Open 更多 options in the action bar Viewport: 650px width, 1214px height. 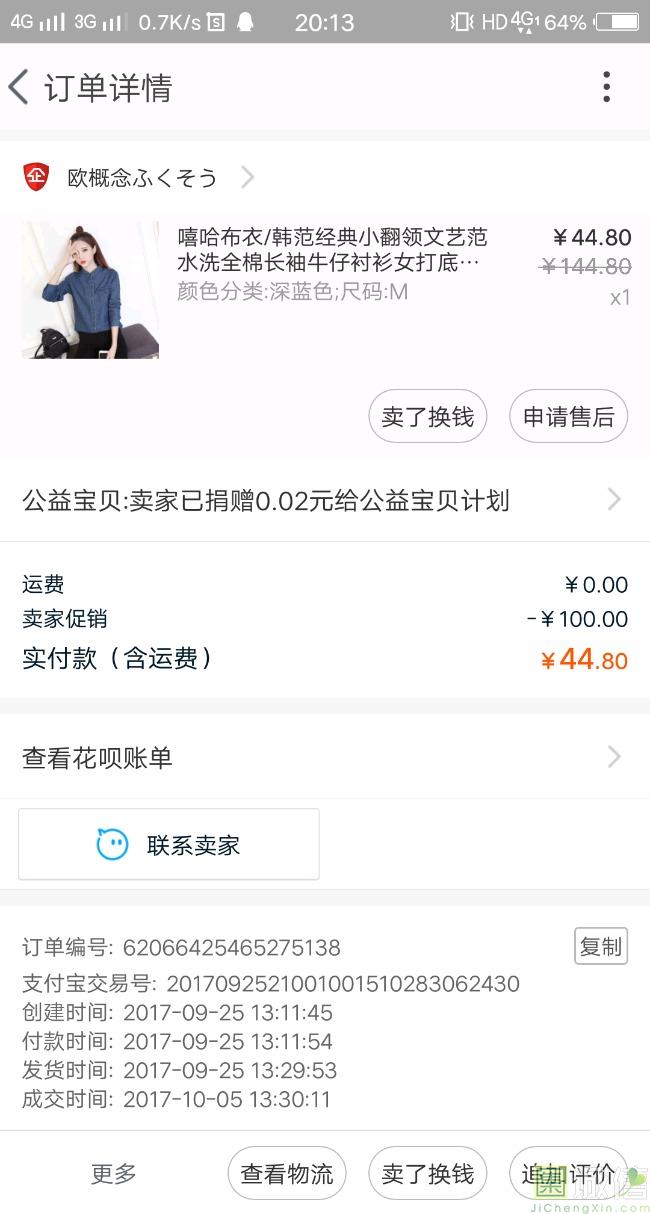point(114,1173)
